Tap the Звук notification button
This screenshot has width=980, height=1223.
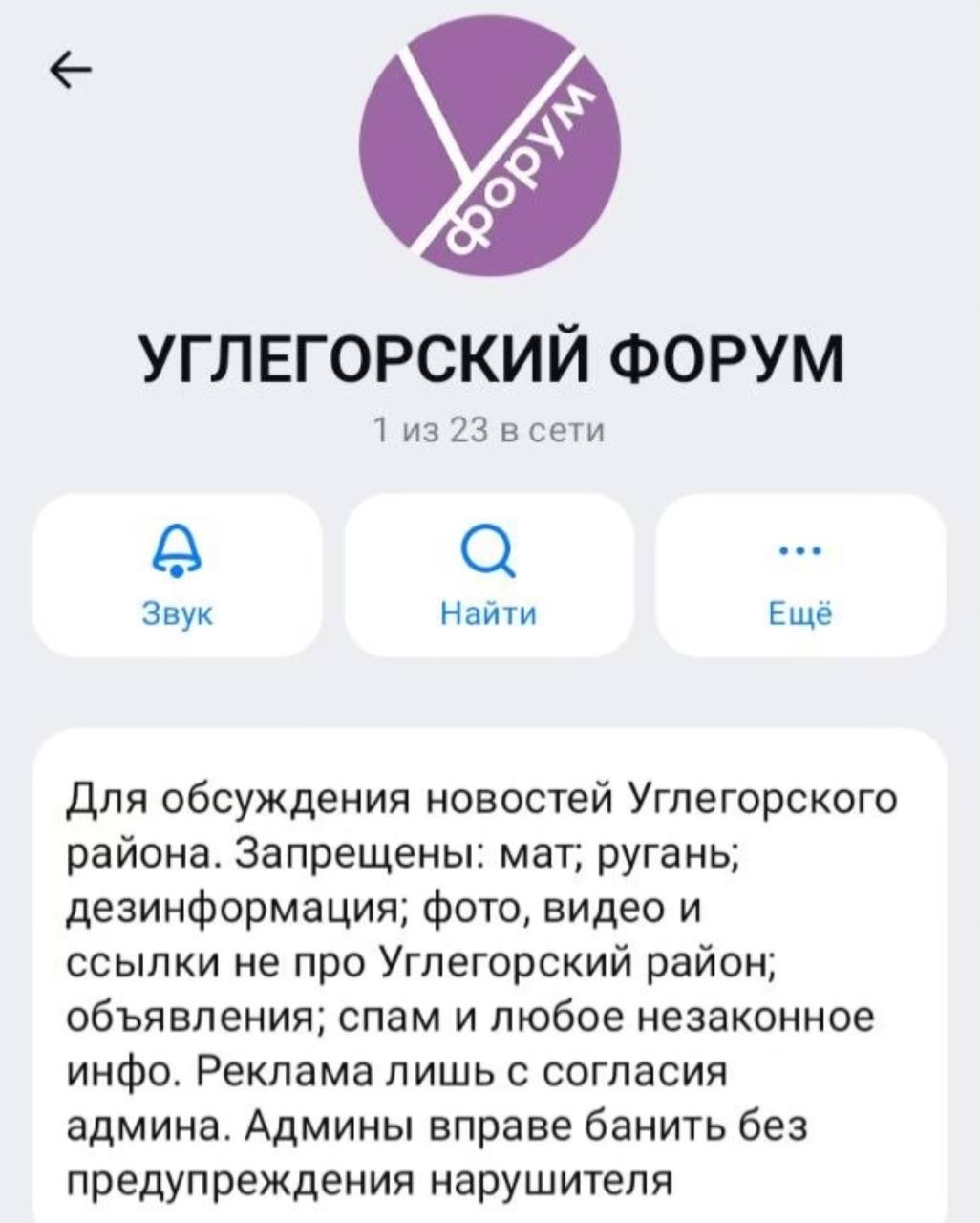pos(178,575)
